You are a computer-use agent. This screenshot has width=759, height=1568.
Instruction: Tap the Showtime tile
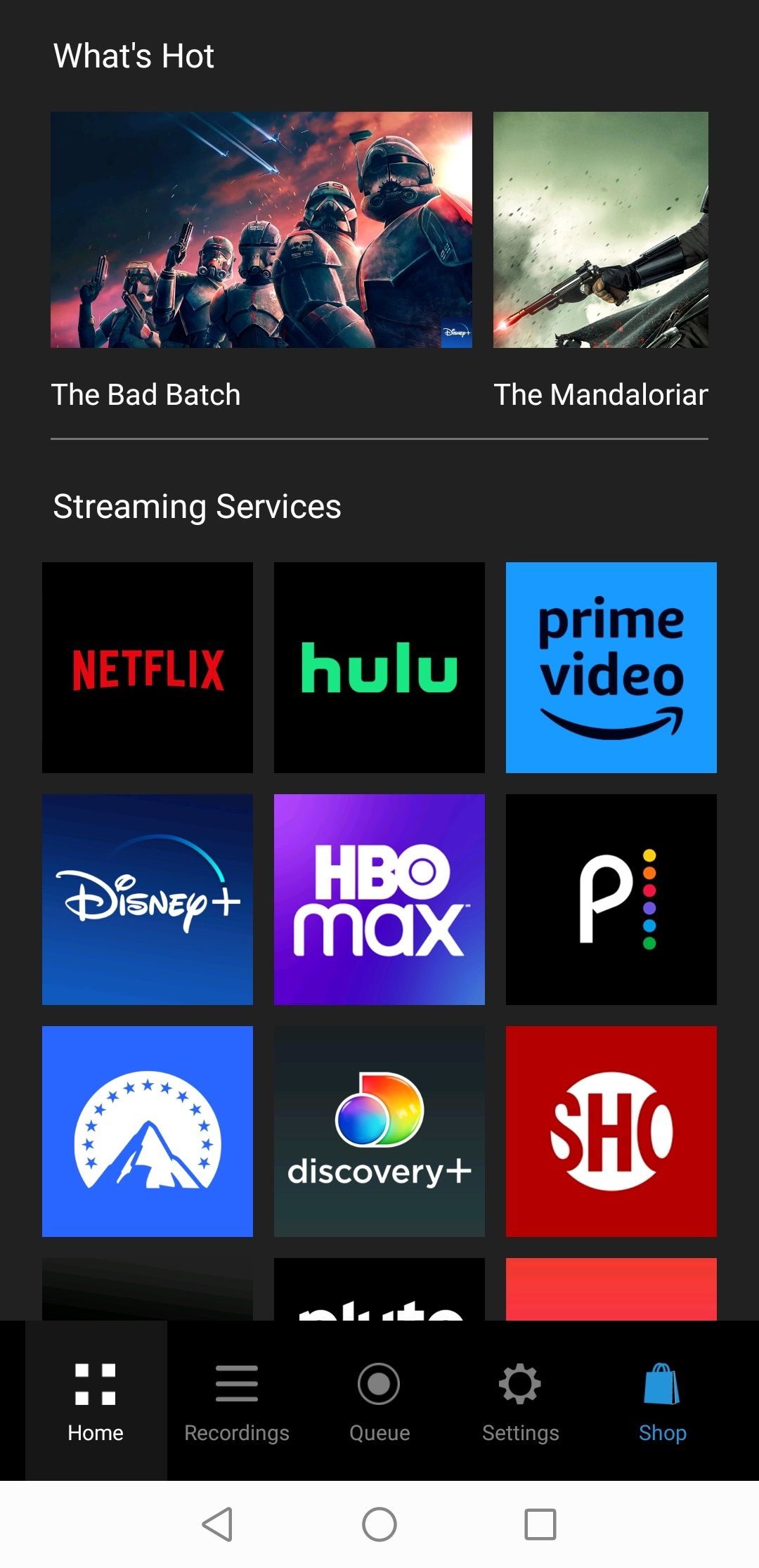(611, 1132)
